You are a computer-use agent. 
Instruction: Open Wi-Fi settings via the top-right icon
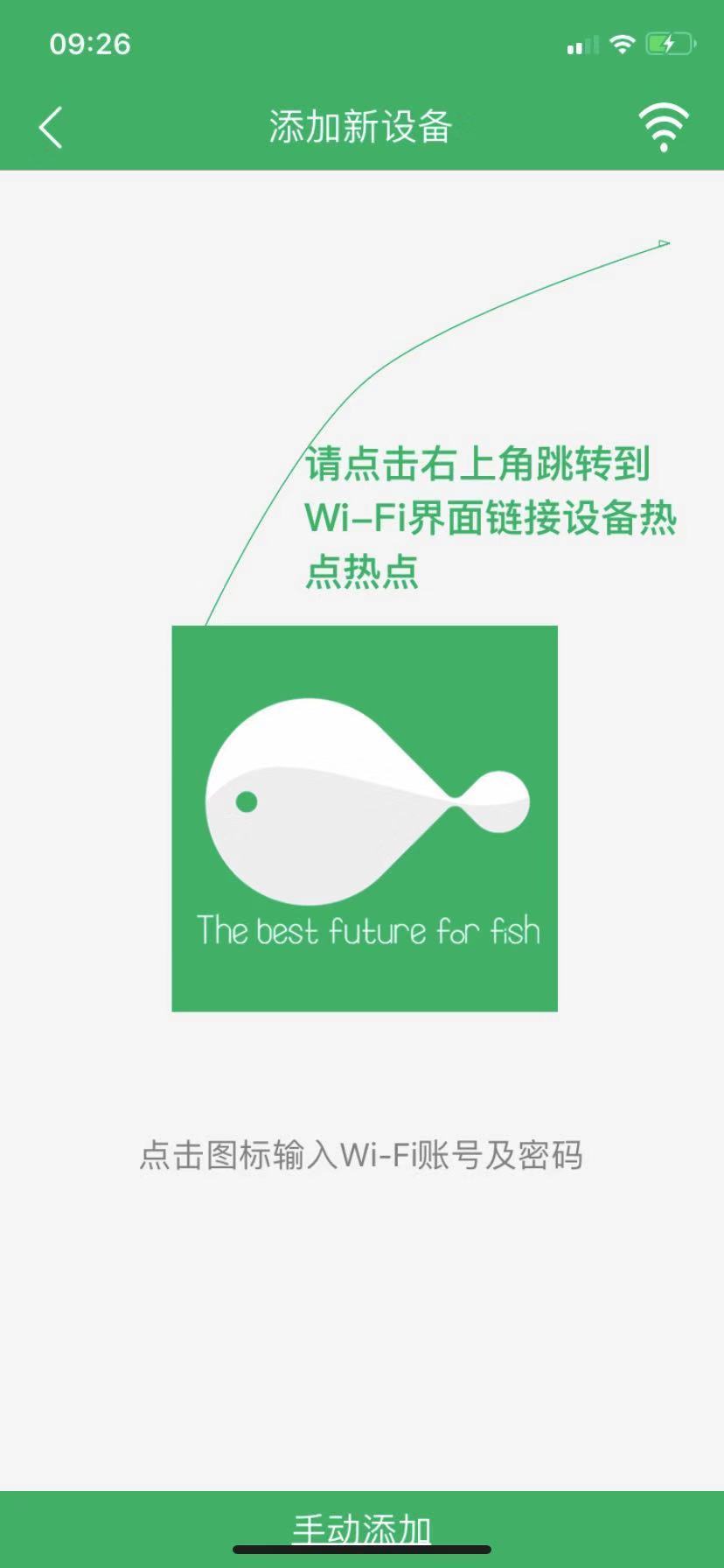coord(664,128)
